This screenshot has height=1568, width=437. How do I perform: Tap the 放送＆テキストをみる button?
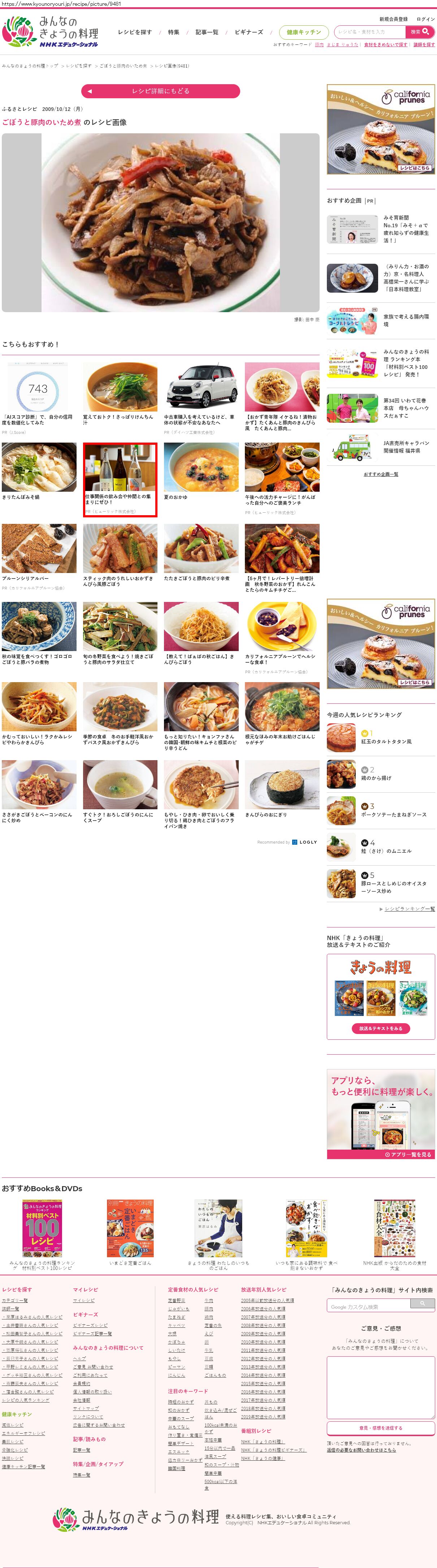(x=380, y=1029)
